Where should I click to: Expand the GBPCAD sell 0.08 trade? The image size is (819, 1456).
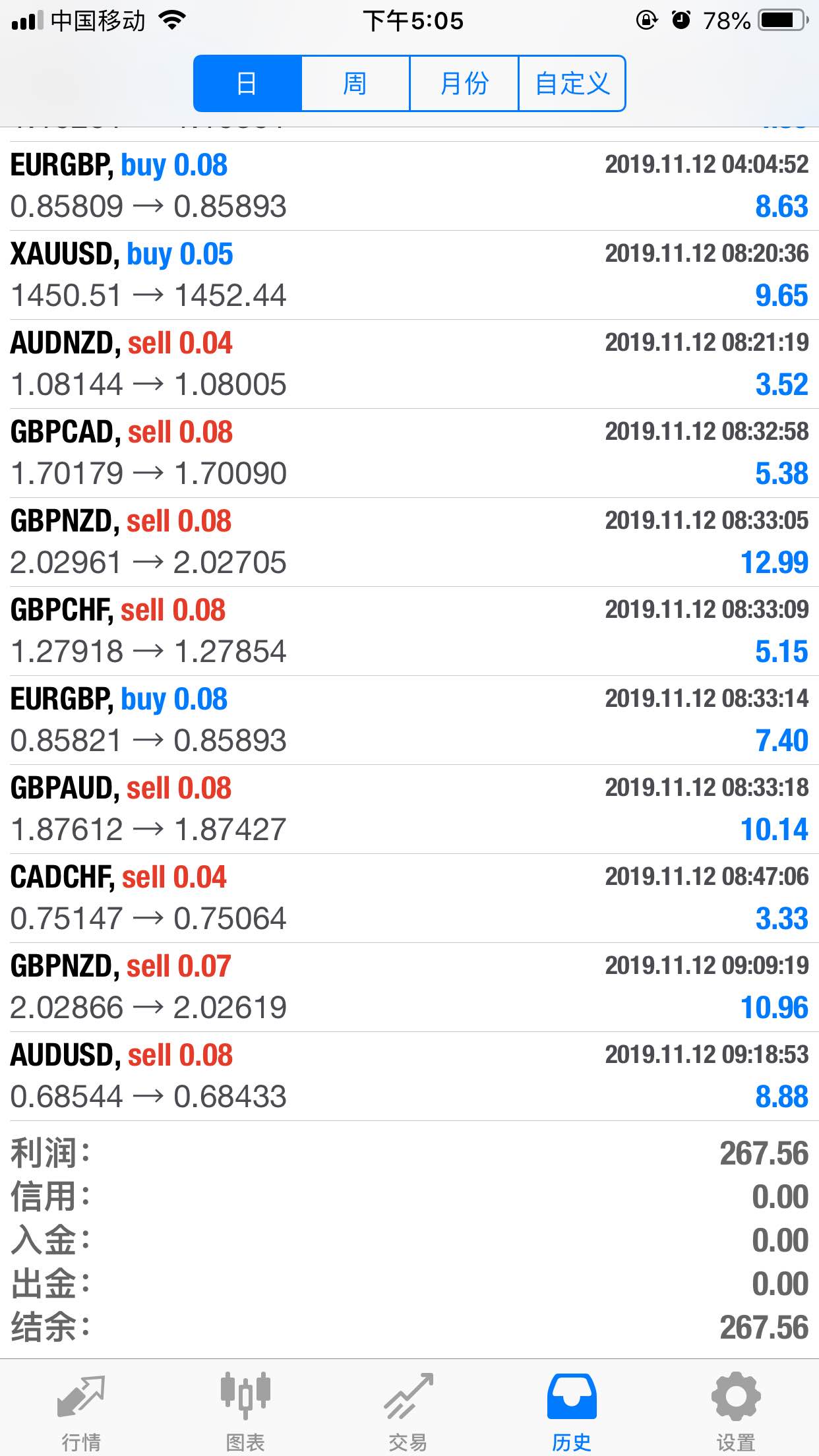coord(409,453)
